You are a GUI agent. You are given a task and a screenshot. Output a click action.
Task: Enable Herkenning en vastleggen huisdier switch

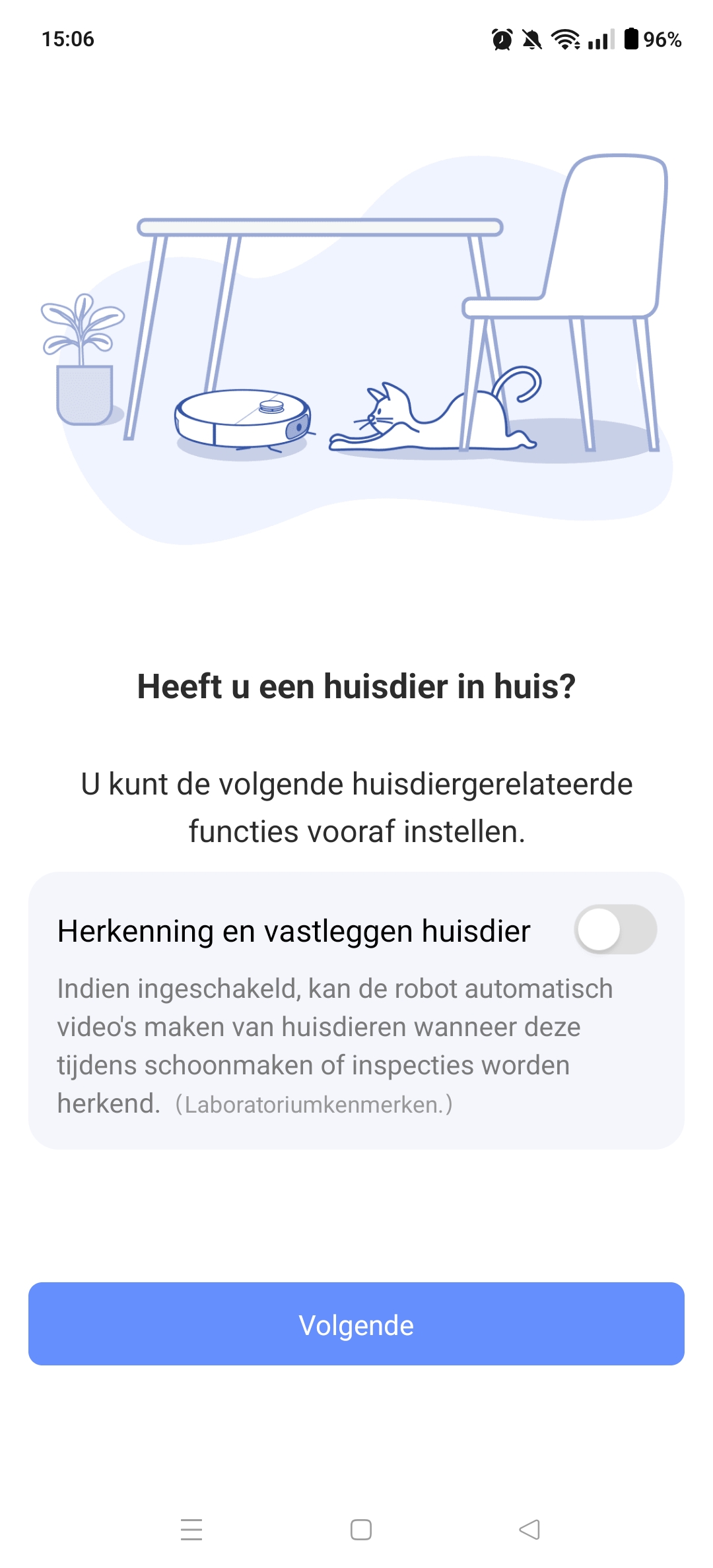(x=615, y=929)
